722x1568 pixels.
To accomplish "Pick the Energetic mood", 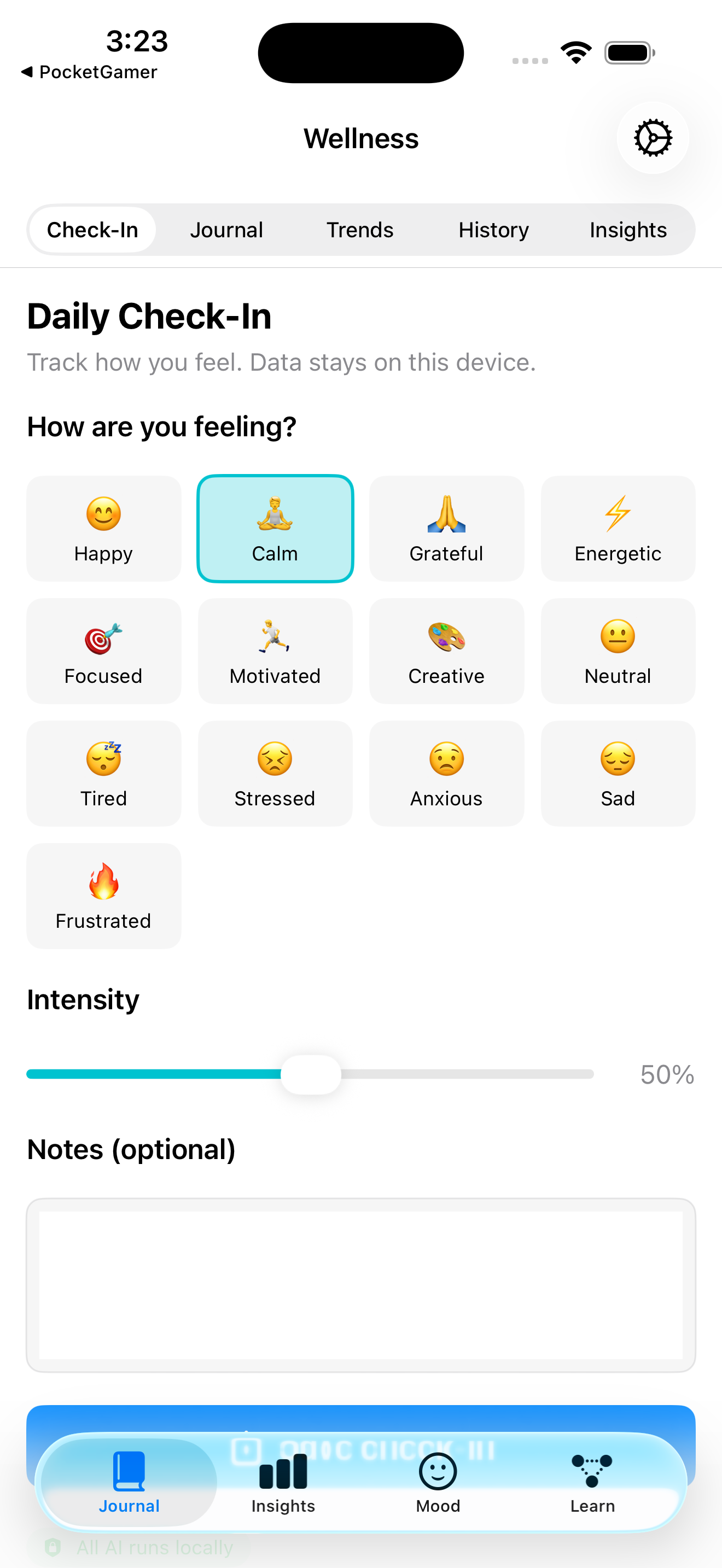I will pos(618,528).
